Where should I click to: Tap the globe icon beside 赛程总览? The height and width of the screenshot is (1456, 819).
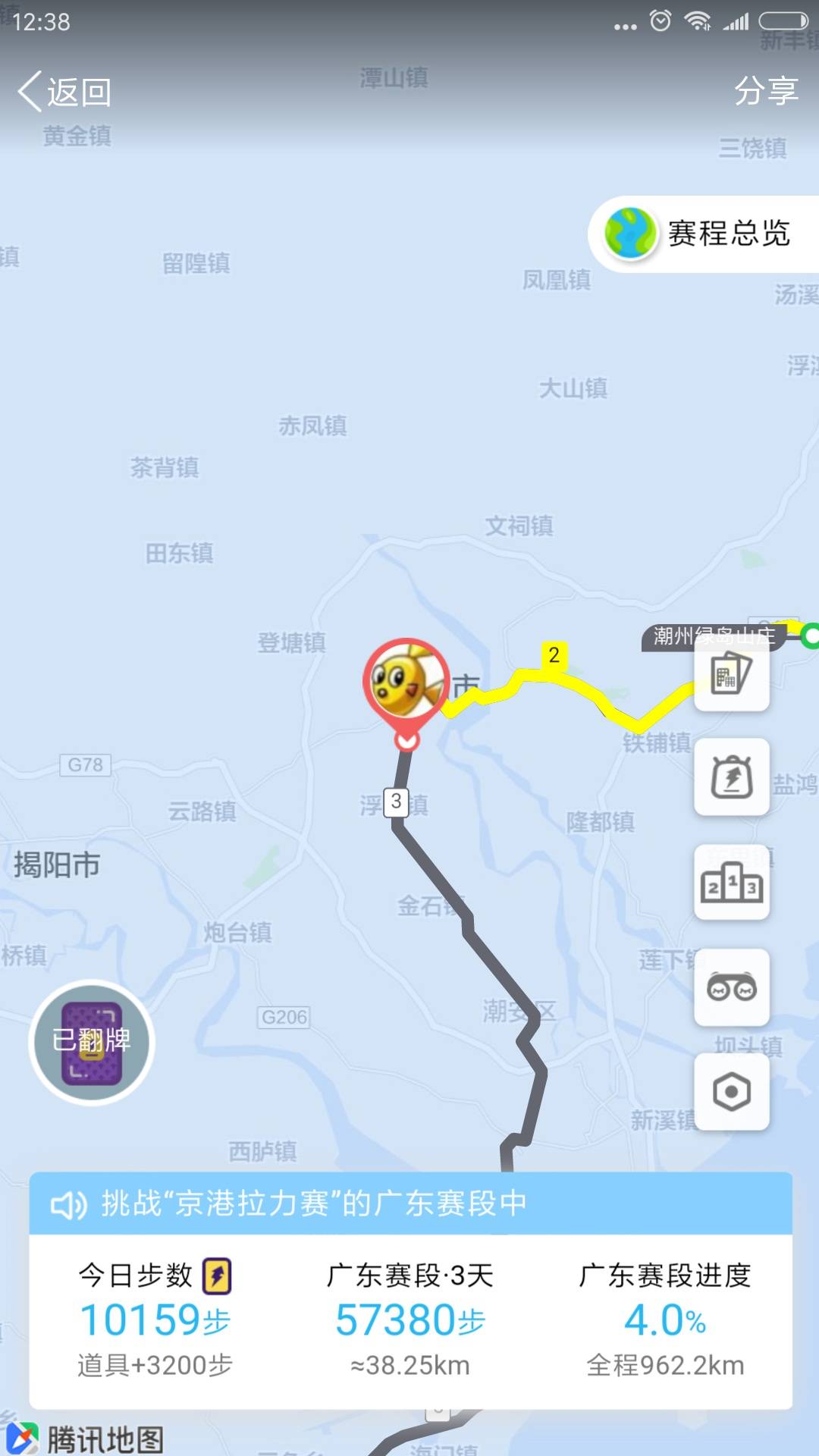point(629,233)
